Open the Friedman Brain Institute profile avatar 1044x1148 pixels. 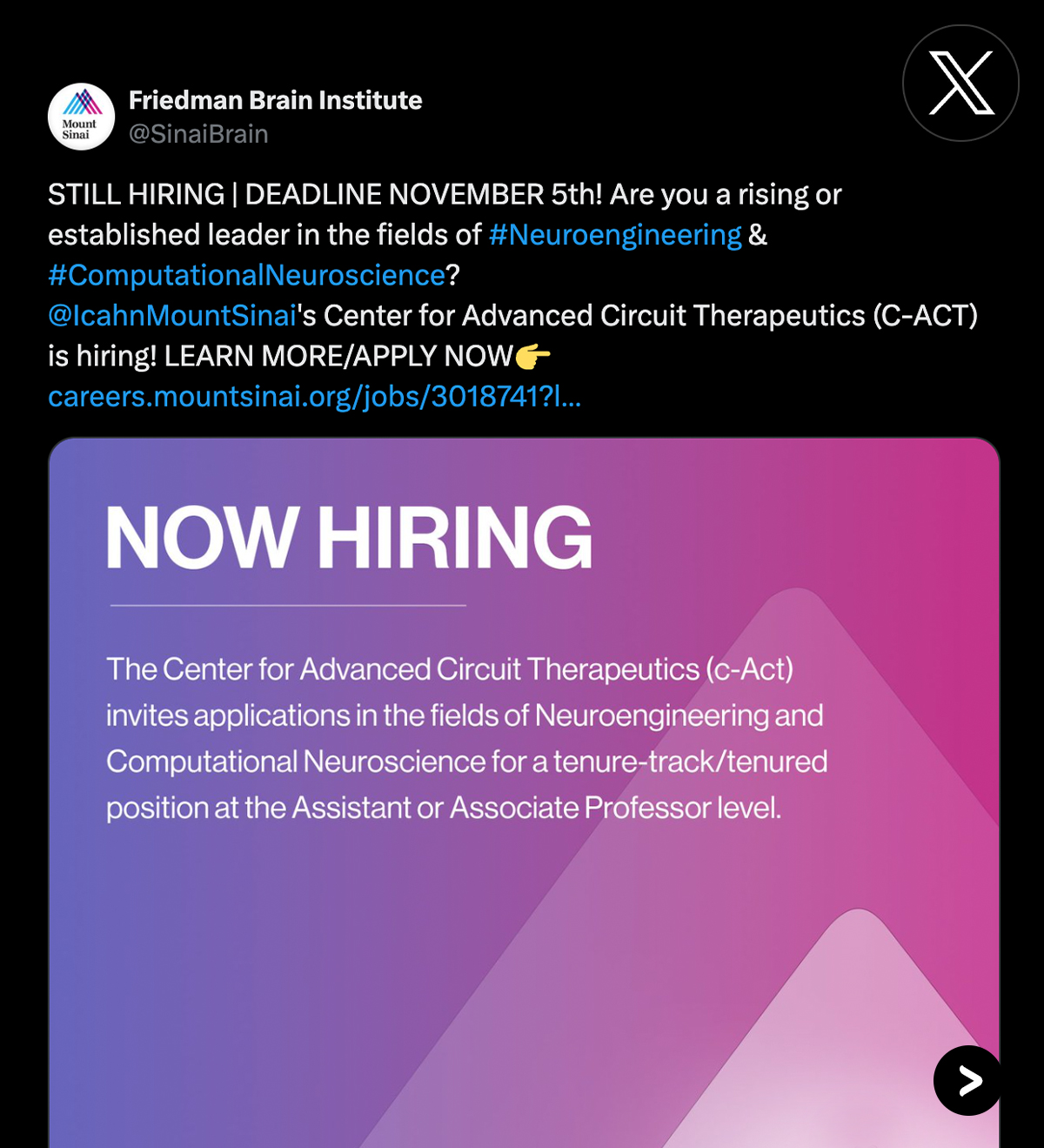(x=81, y=117)
